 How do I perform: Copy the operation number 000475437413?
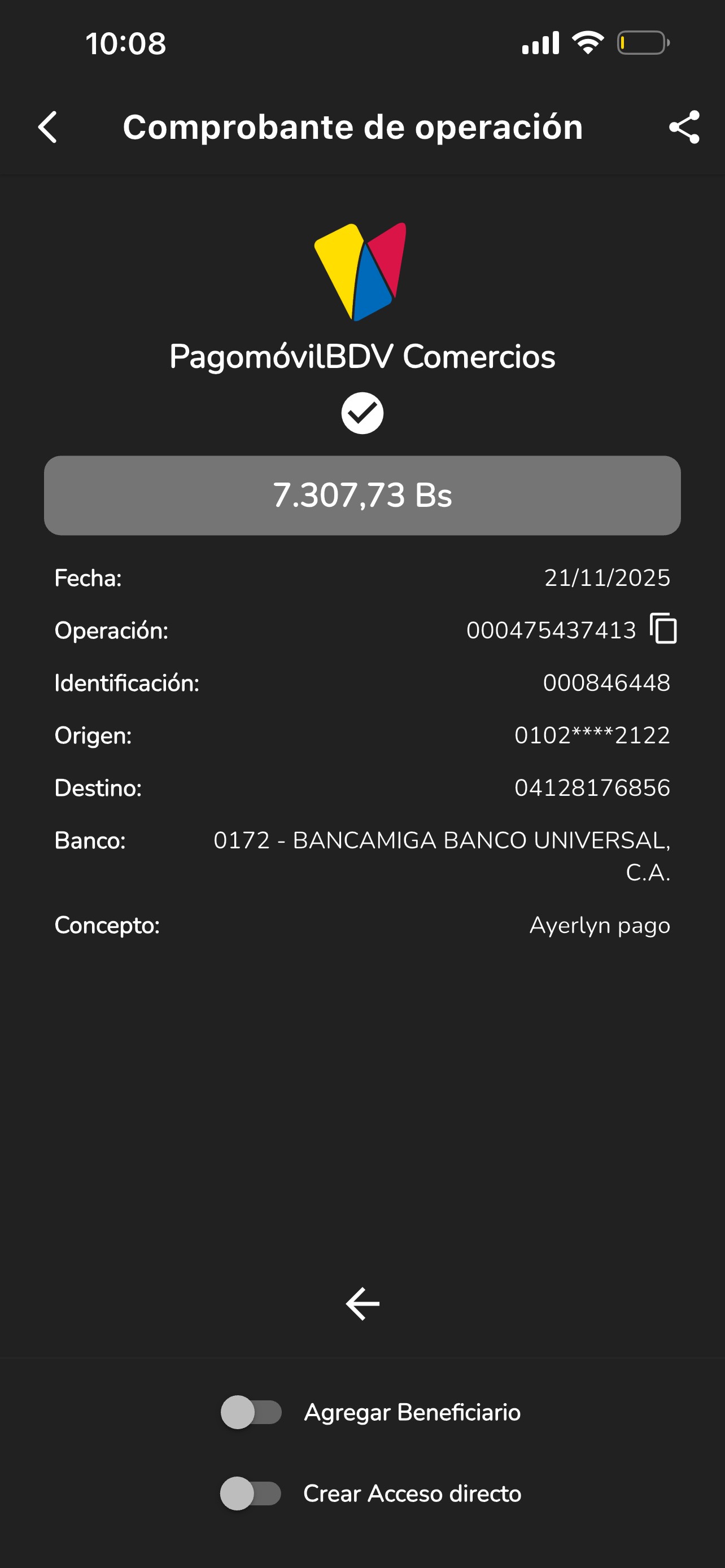click(663, 629)
